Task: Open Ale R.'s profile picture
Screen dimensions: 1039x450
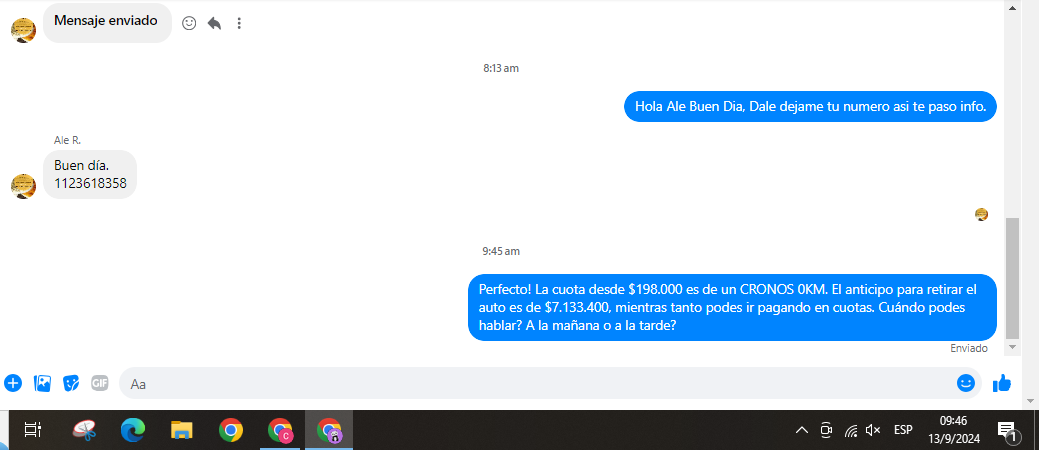Action: [x=24, y=185]
